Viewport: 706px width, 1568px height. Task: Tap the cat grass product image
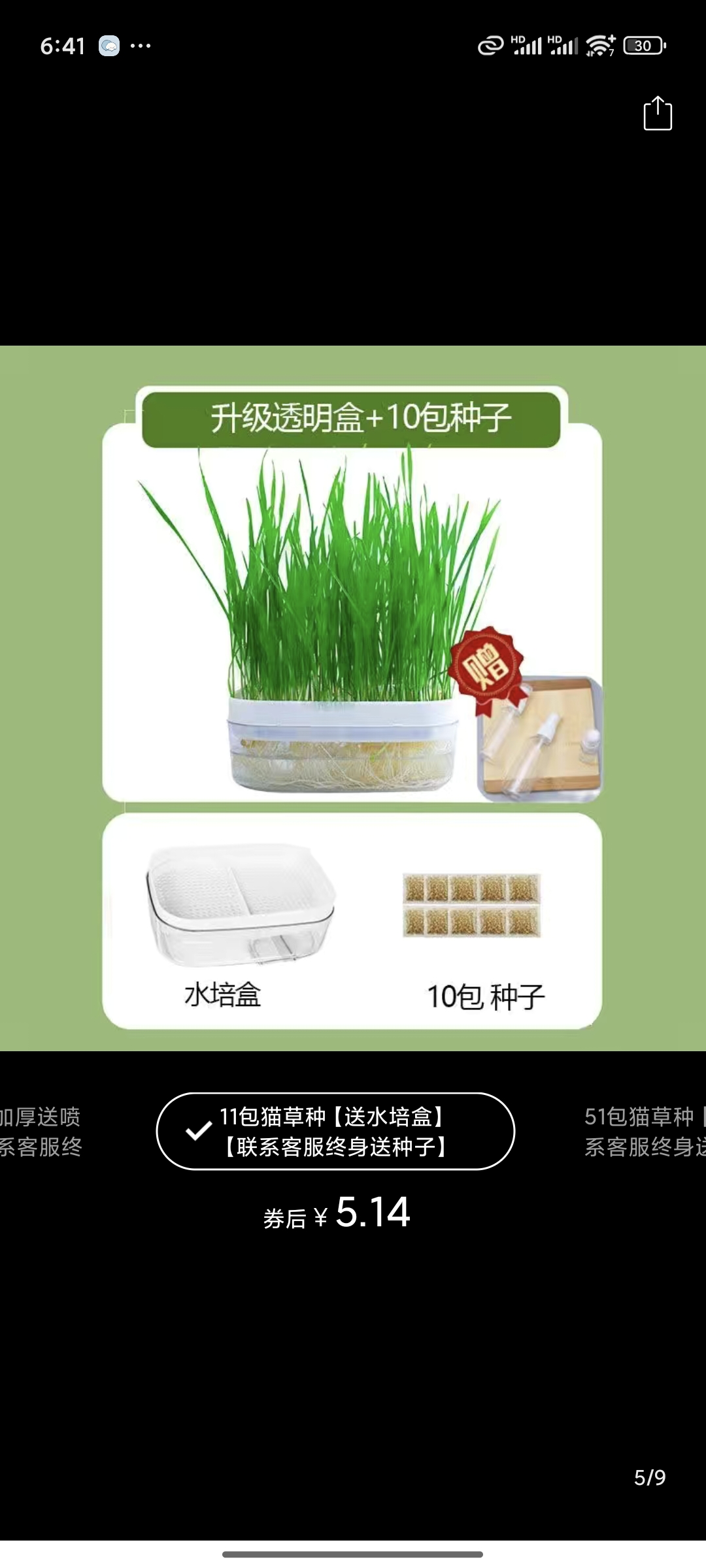[x=352, y=698]
